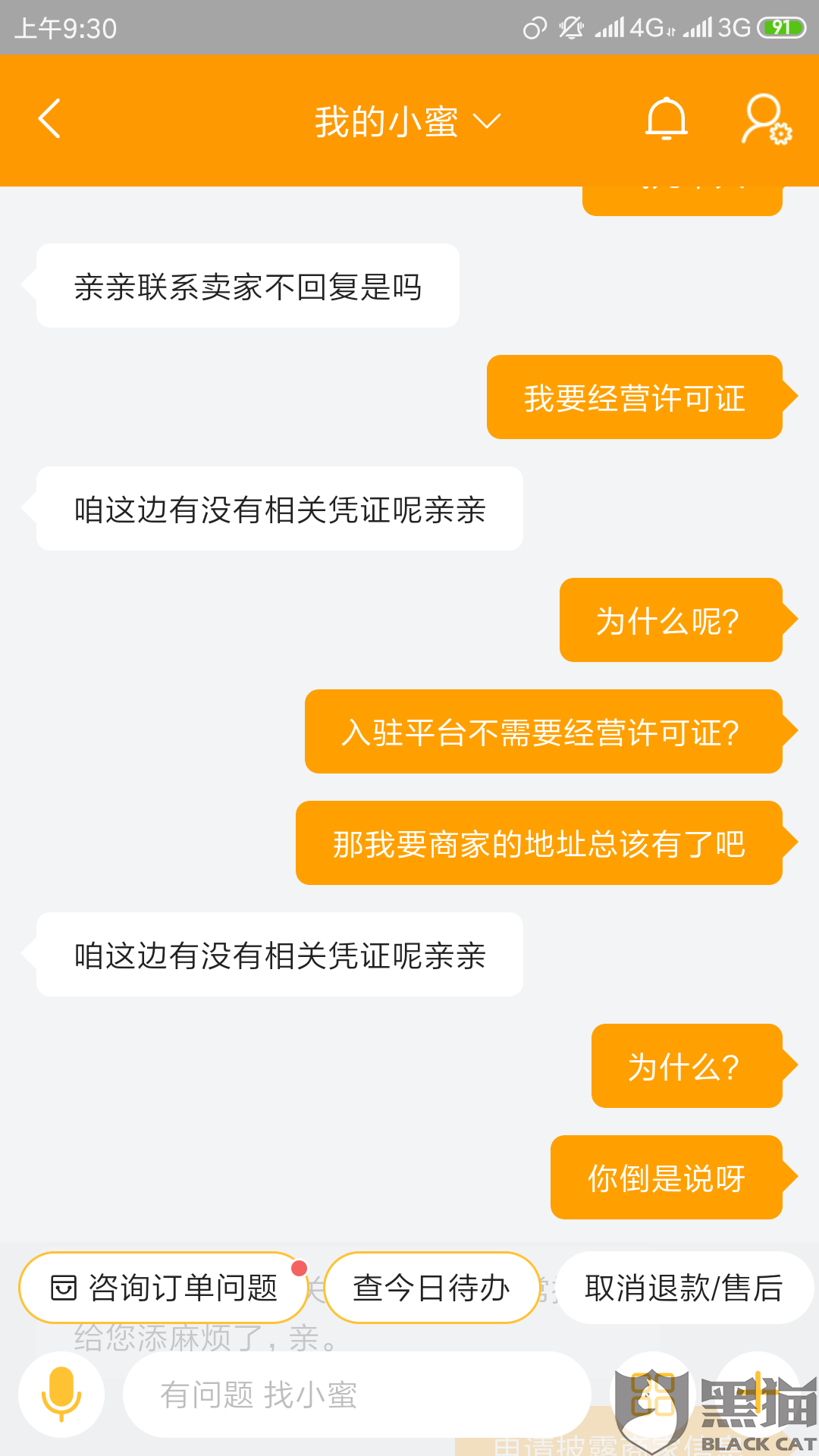Viewport: 819px width, 1456px height.
Task: Select the 查今日待办 chip
Action: pyautogui.click(x=431, y=1288)
